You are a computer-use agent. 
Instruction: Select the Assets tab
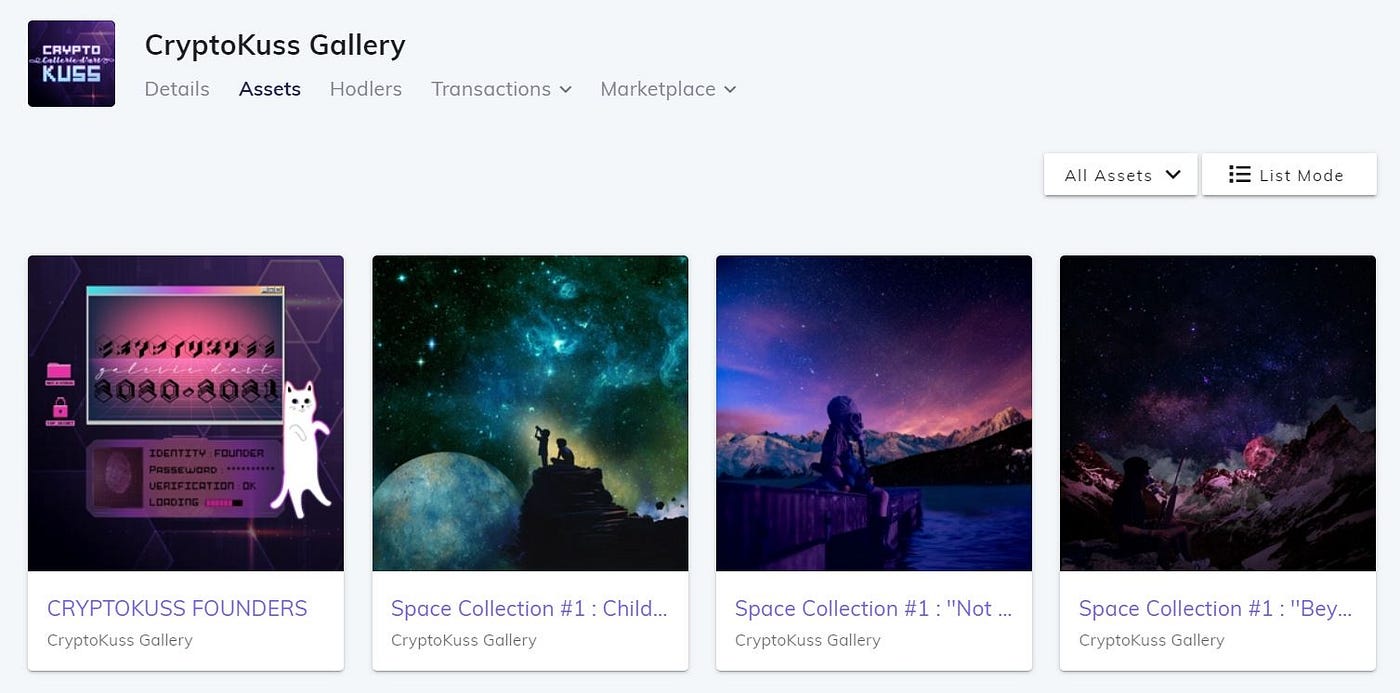(x=269, y=89)
